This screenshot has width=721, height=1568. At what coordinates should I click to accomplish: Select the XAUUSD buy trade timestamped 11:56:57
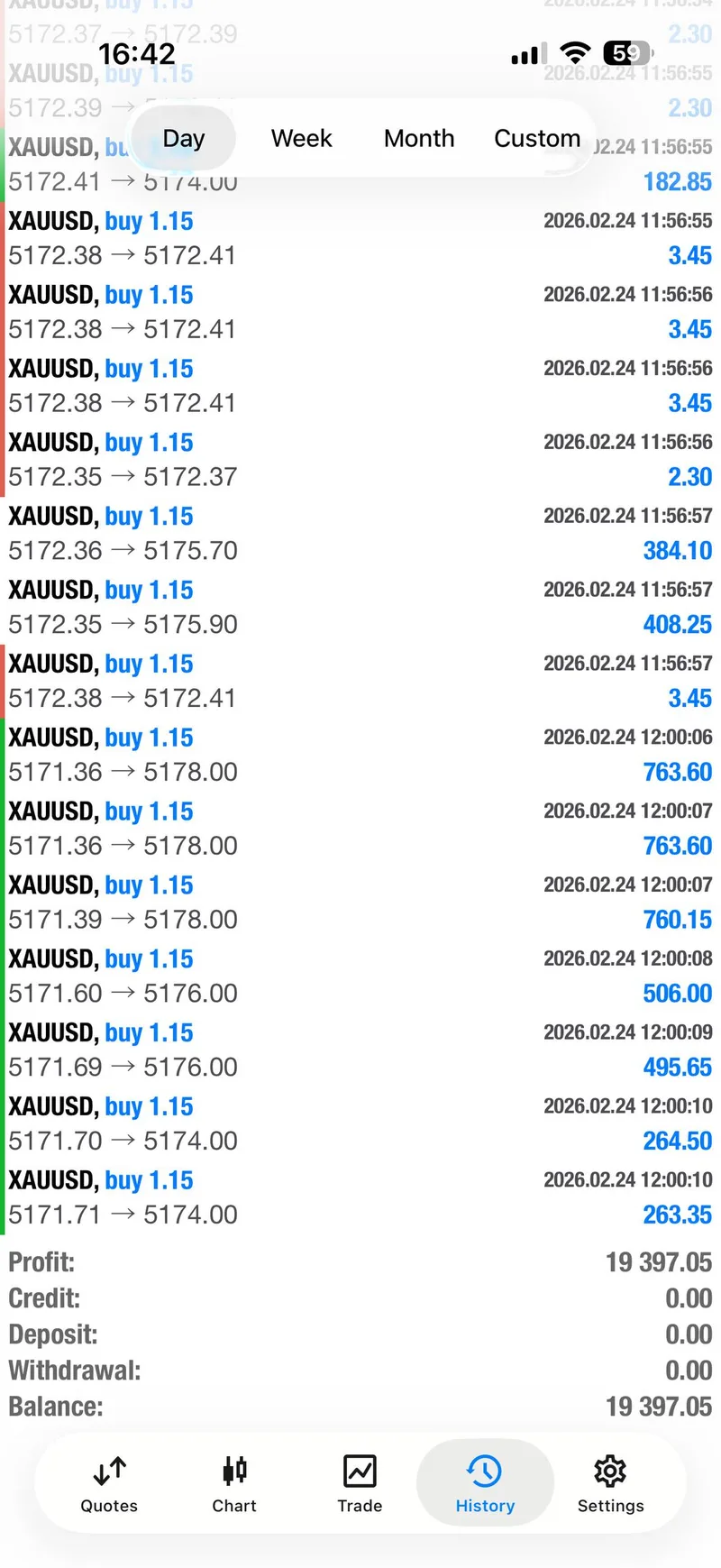(360, 532)
